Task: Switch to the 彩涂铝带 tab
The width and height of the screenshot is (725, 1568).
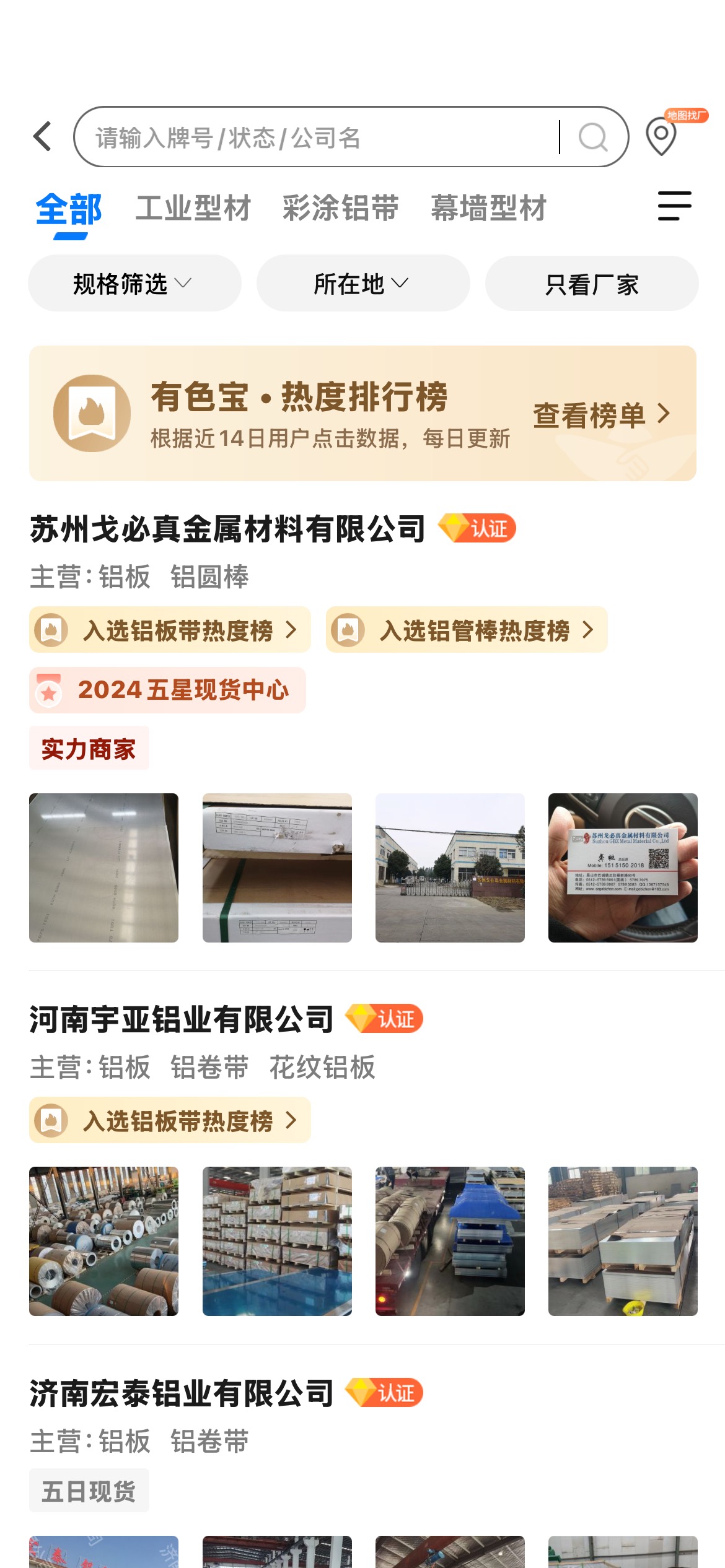Action: [x=341, y=208]
